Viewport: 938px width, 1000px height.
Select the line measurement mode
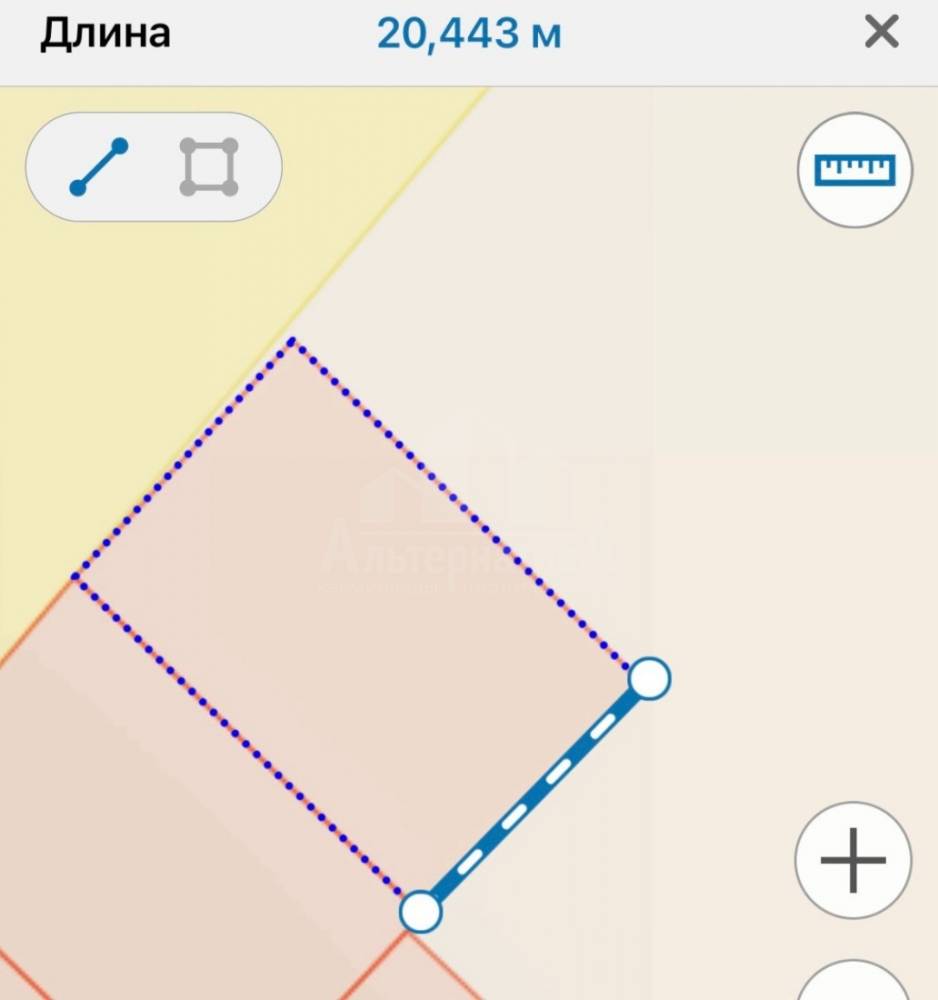(x=99, y=167)
